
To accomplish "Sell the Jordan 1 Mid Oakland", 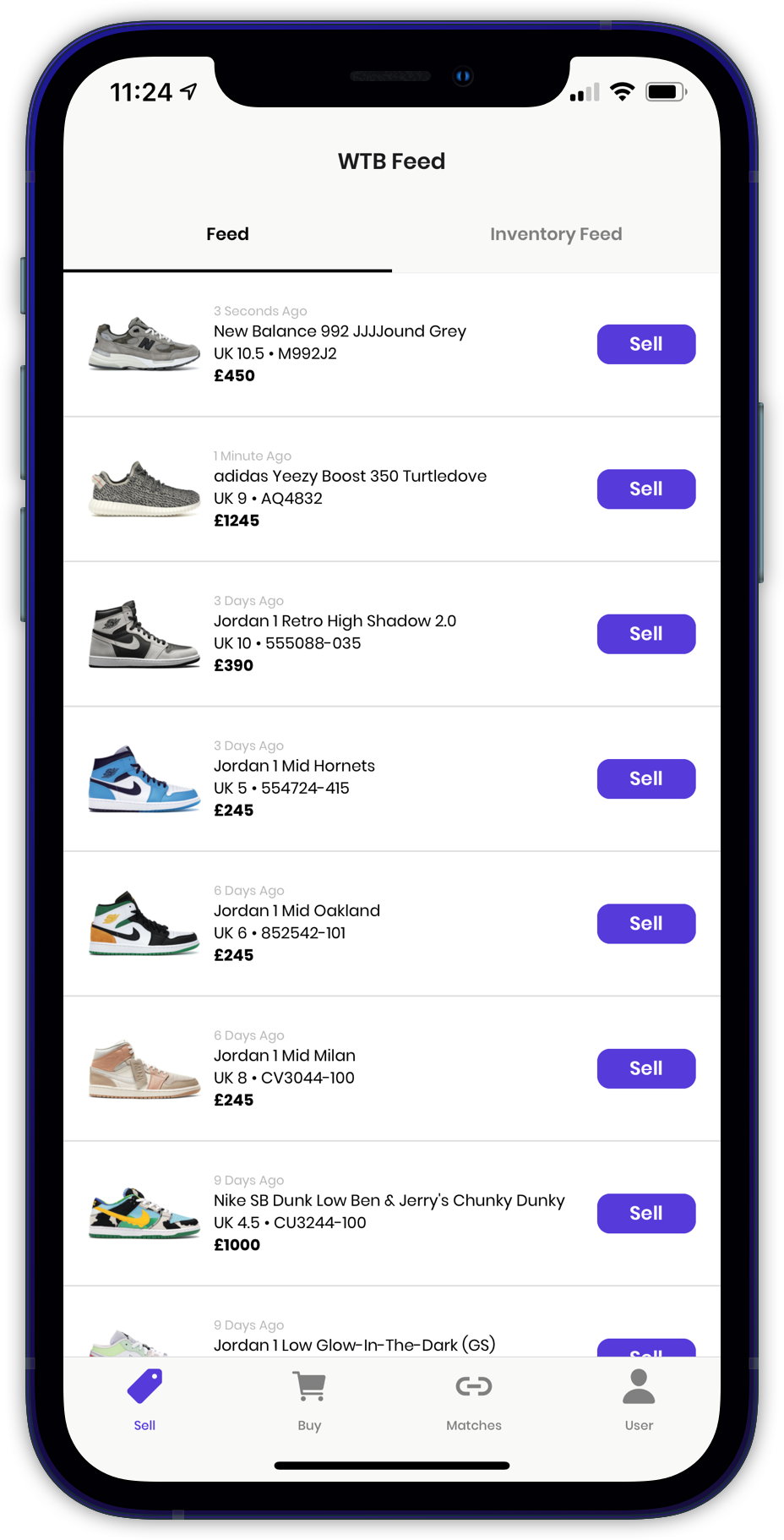I will pyautogui.click(x=645, y=924).
